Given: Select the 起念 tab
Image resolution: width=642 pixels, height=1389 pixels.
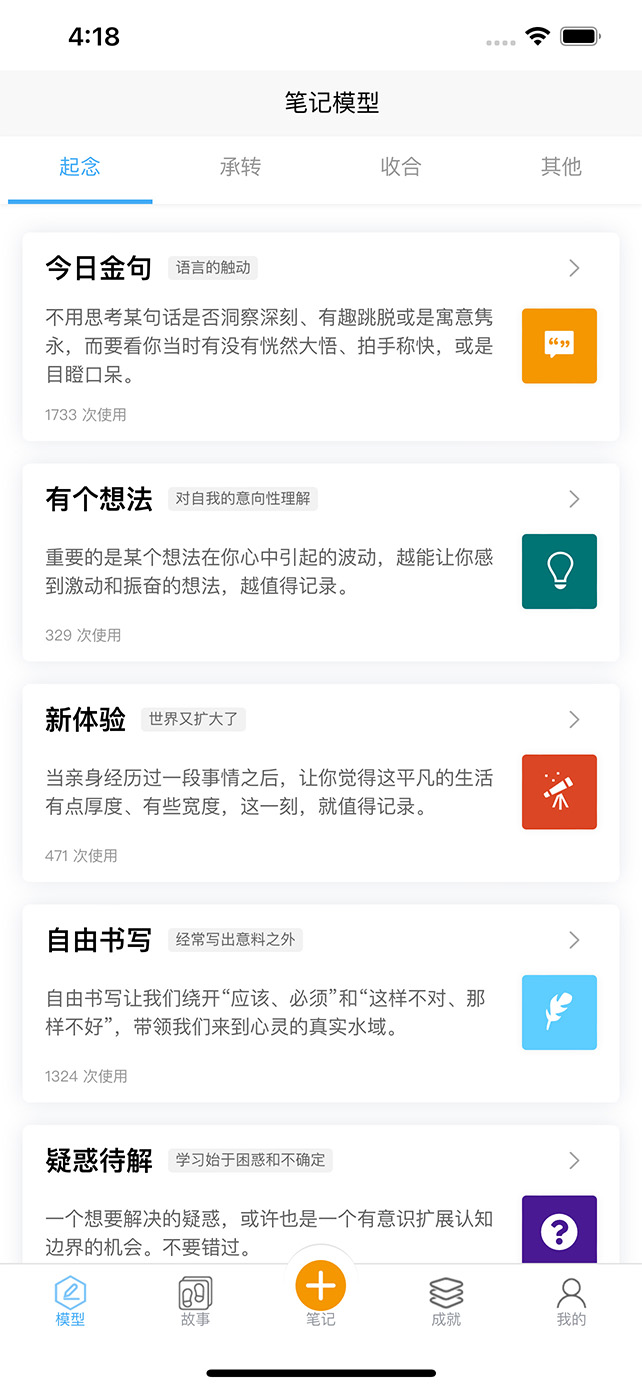Looking at the screenshot, I should [x=80, y=167].
